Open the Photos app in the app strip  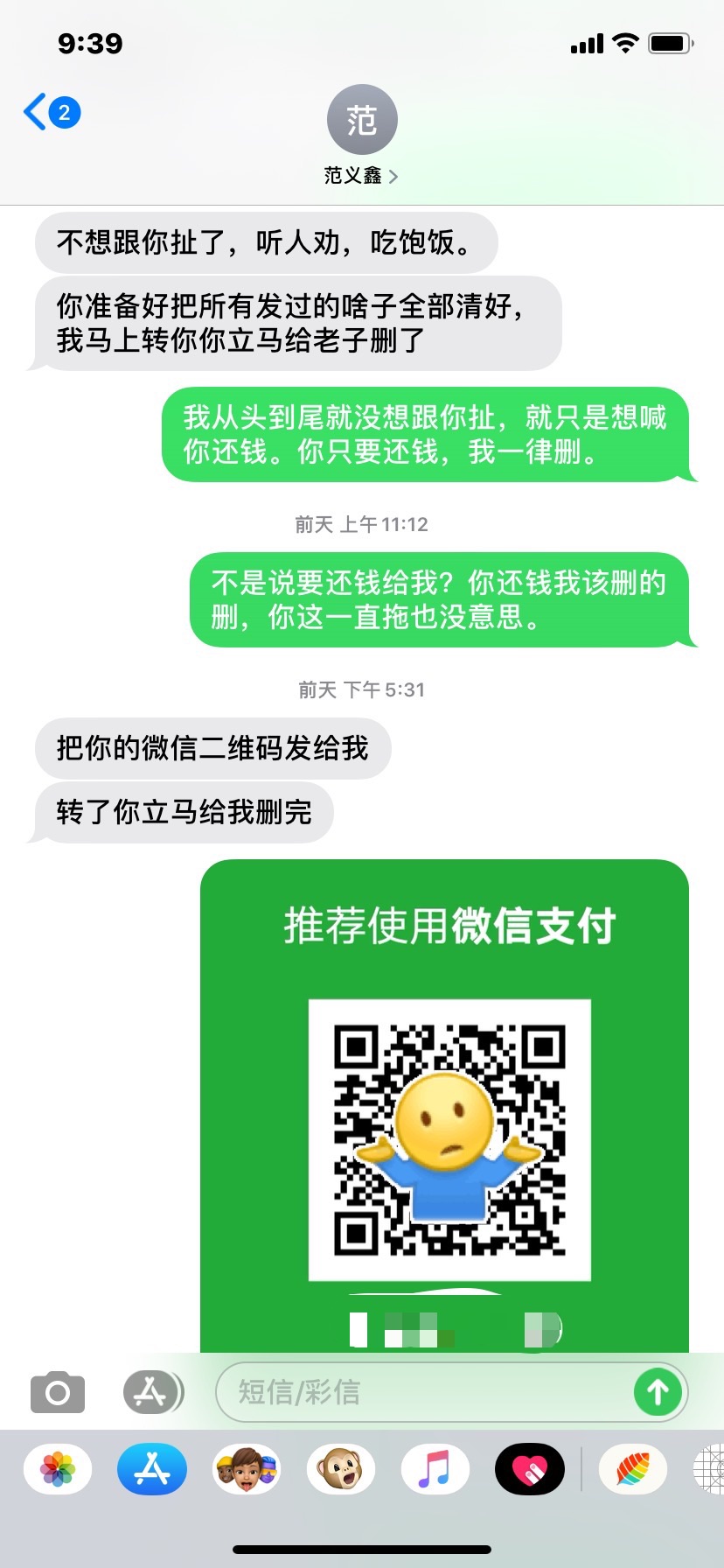(x=58, y=1469)
